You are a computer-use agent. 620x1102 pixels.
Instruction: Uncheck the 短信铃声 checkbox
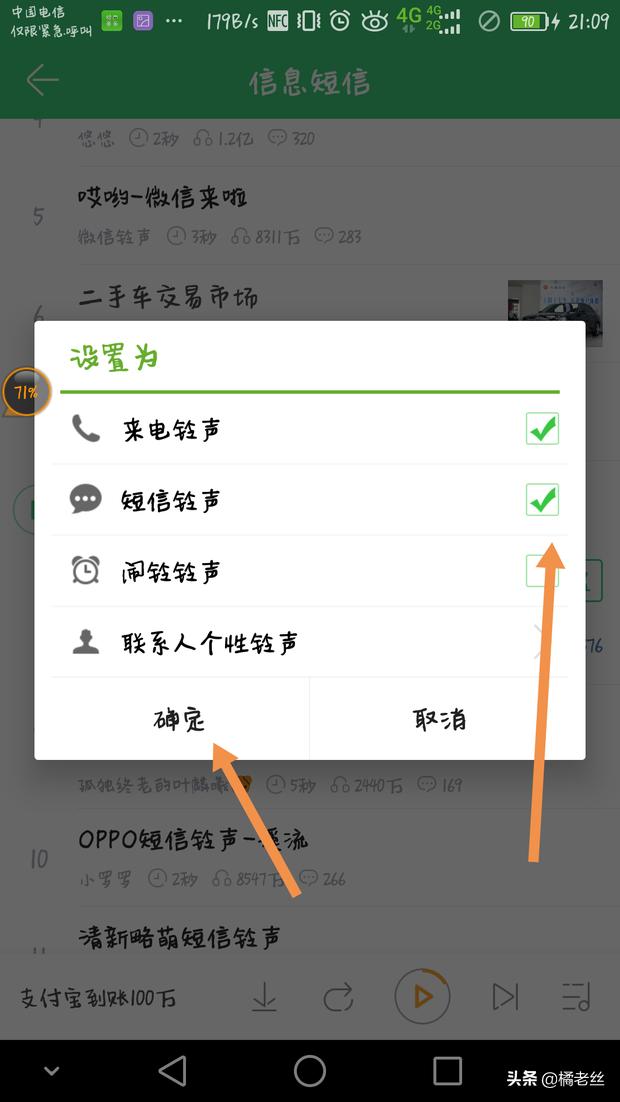542,500
